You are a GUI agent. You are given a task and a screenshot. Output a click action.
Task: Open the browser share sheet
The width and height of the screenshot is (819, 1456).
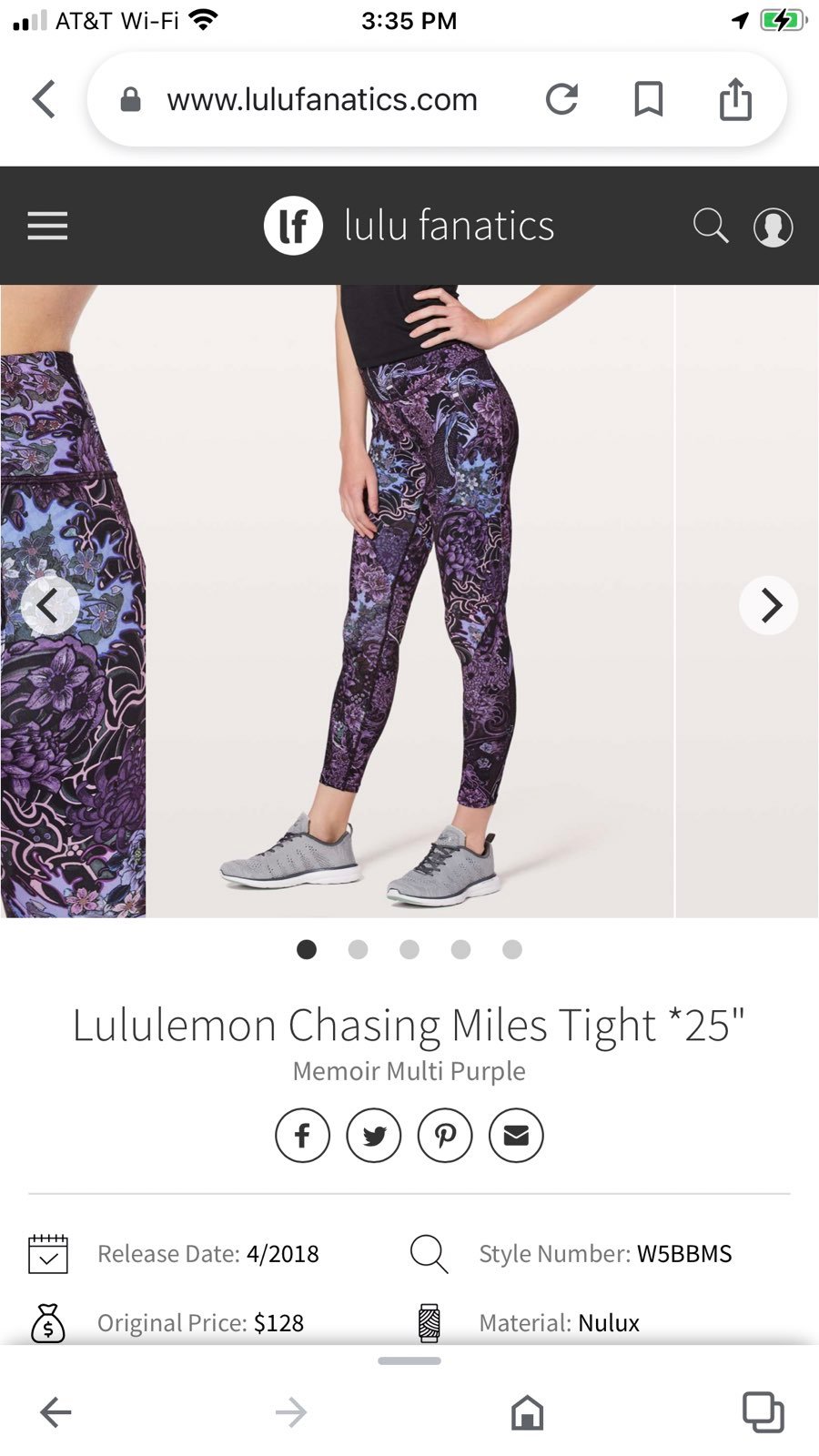735,99
